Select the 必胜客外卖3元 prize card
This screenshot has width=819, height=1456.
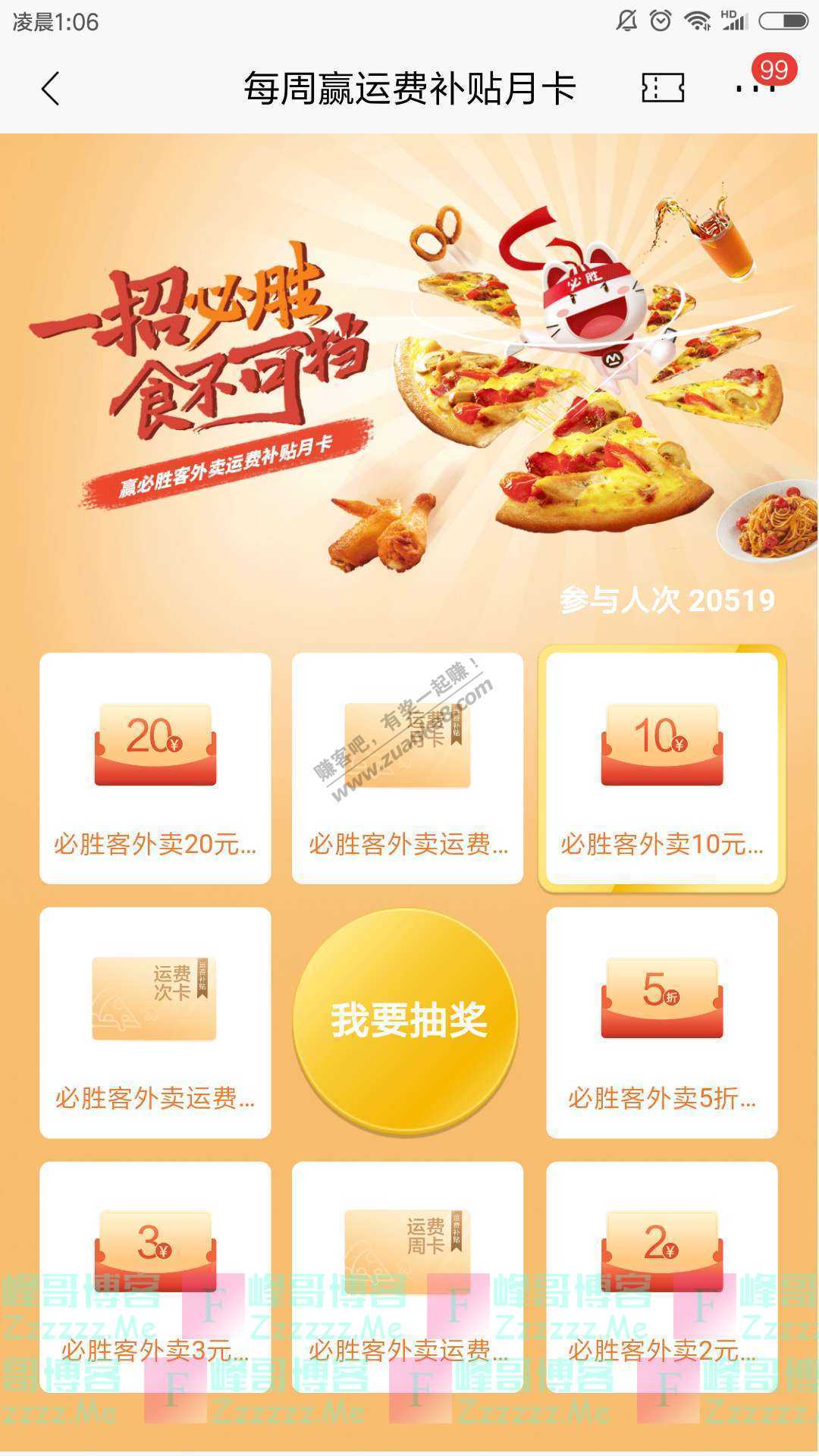click(155, 1276)
